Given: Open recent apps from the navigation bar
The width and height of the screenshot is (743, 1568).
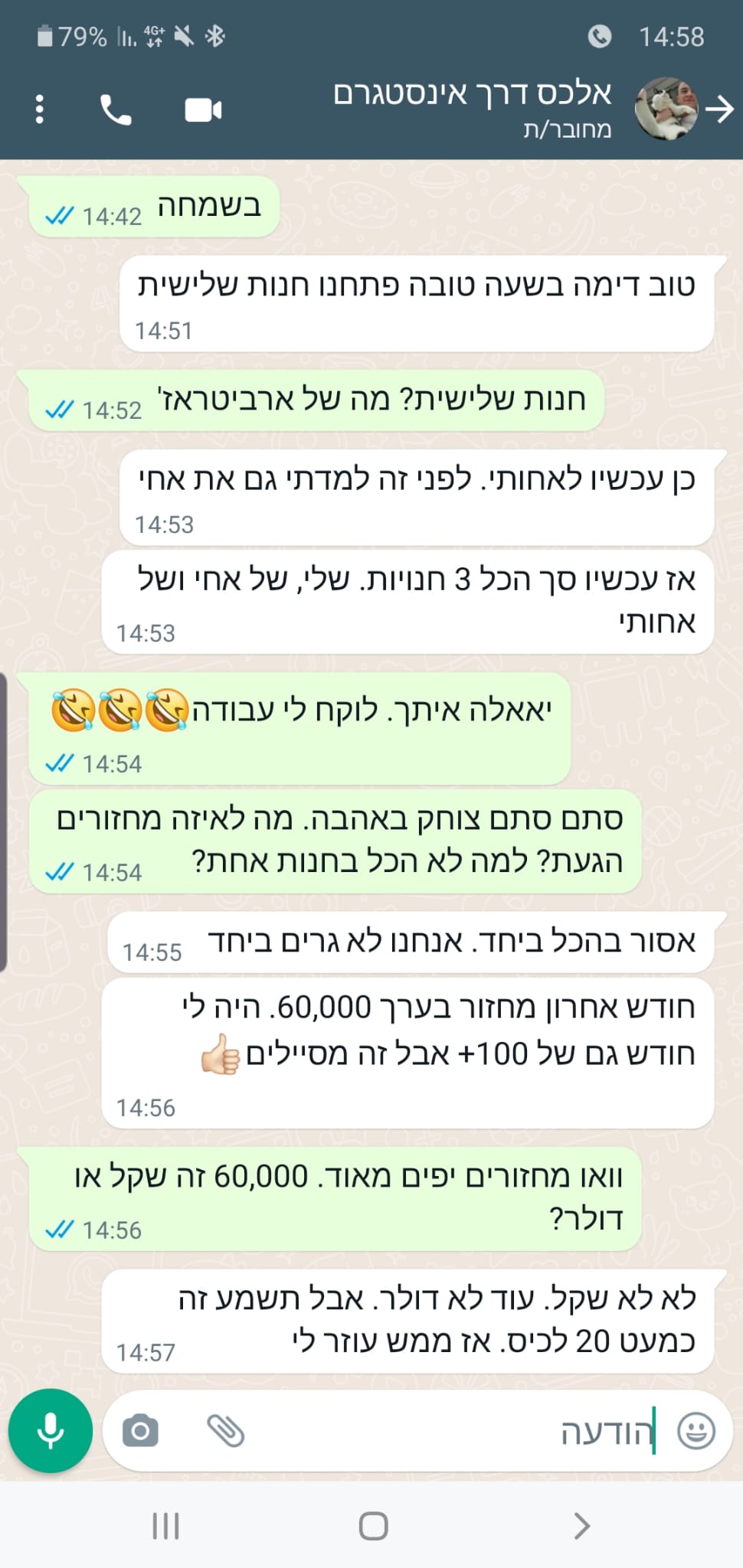Looking at the screenshot, I should 165,1526.
